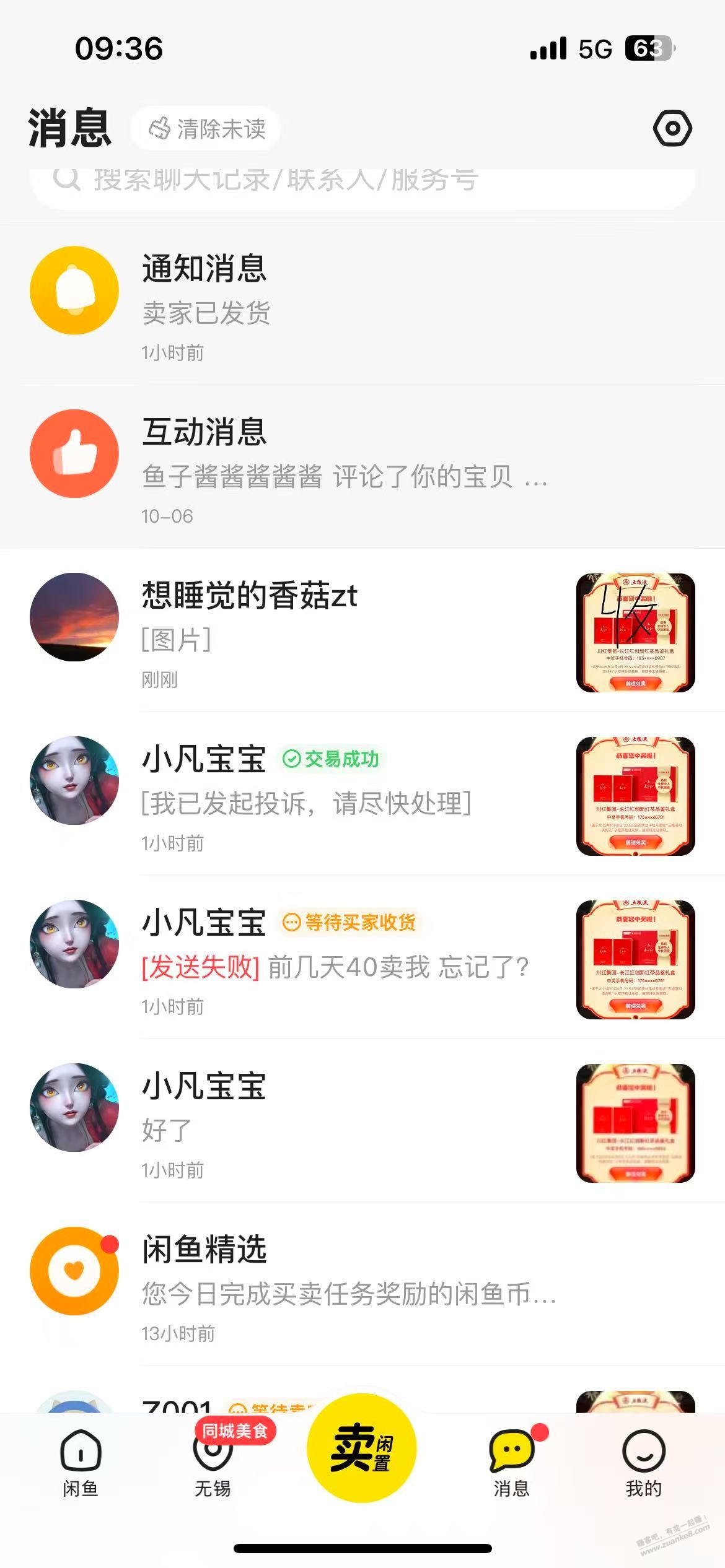This screenshot has width=725, height=1568.
Task: Switch to the 无锡 local tab
Action: point(213,1463)
